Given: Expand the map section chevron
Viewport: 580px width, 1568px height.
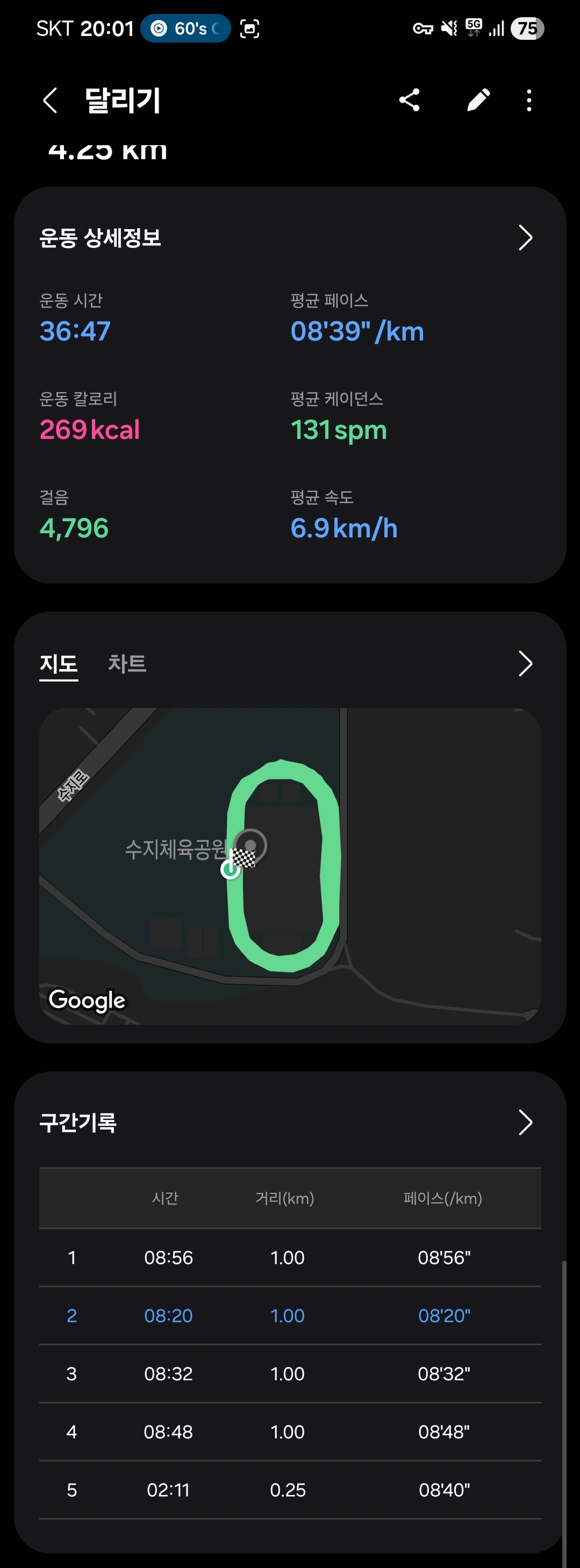Looking at the screenshot, I should tap(525, 663).
